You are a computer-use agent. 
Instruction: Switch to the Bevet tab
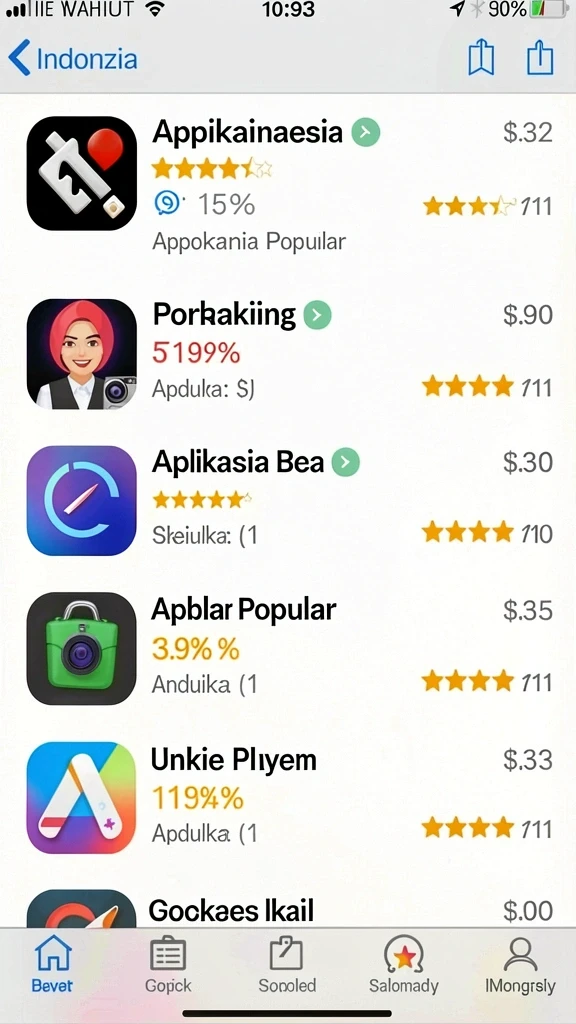point(52,964)
